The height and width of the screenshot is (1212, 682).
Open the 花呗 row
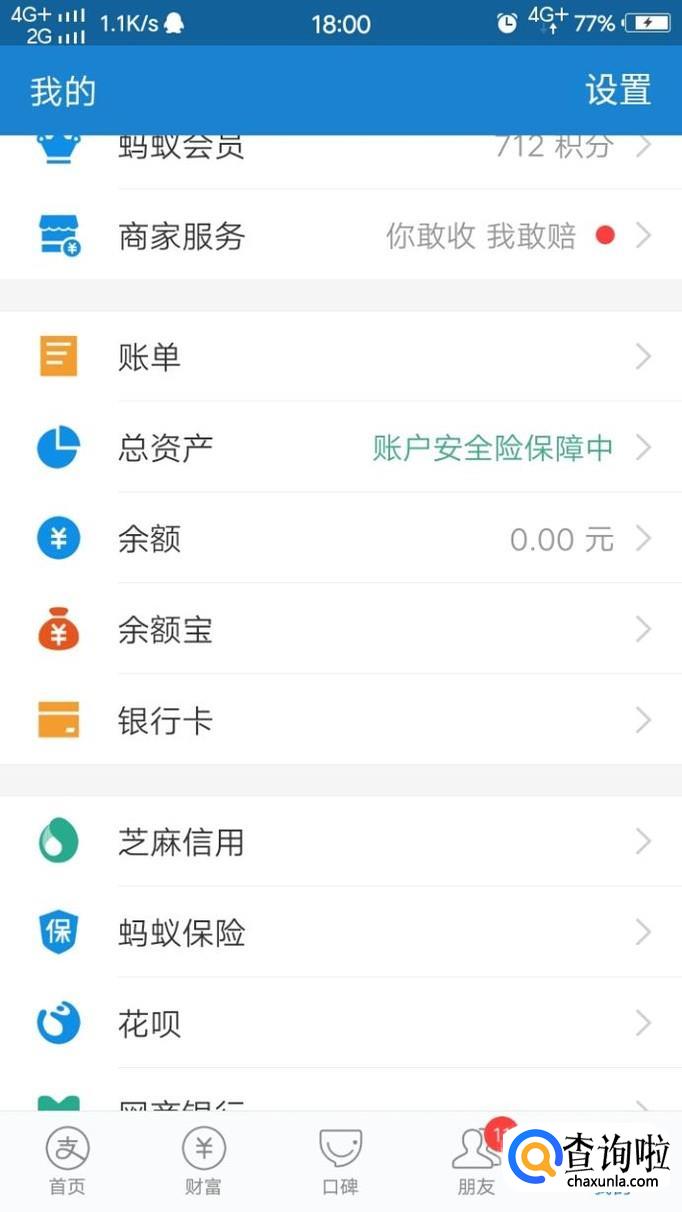coord(340,1024)
